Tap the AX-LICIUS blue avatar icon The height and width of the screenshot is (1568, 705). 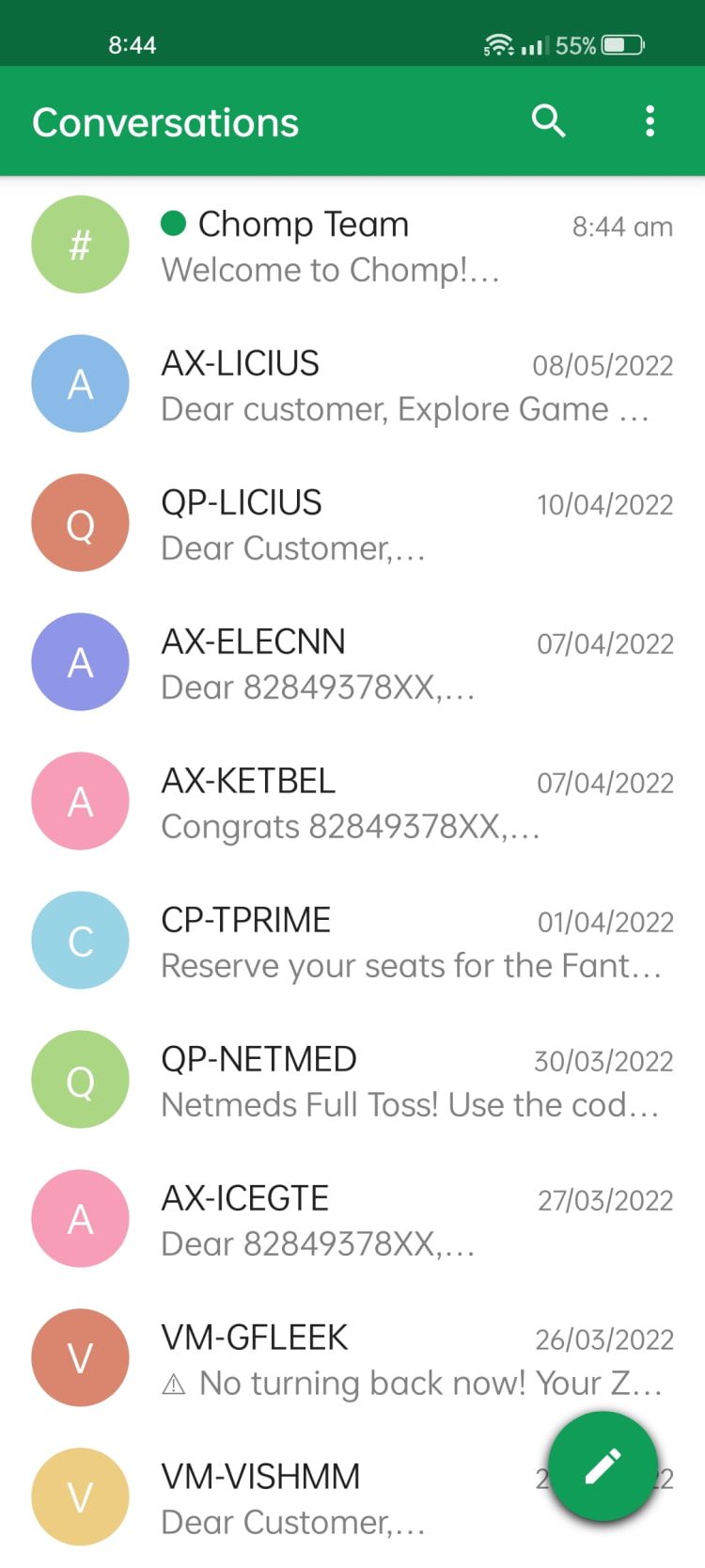click(x=80, y=384)
